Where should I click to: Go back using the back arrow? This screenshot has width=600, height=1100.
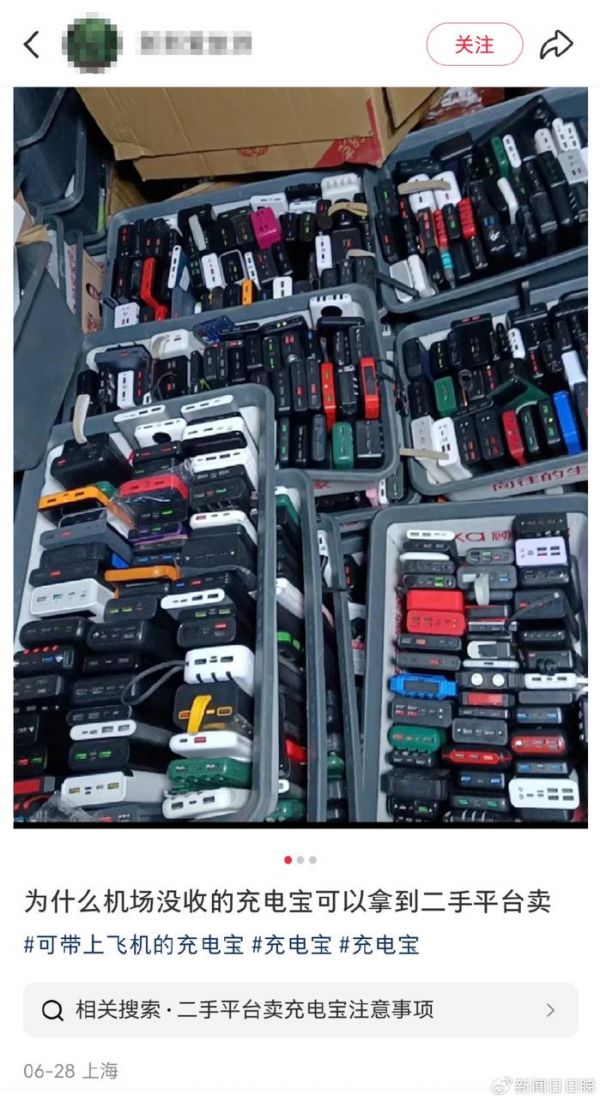[x=32, y=44]
